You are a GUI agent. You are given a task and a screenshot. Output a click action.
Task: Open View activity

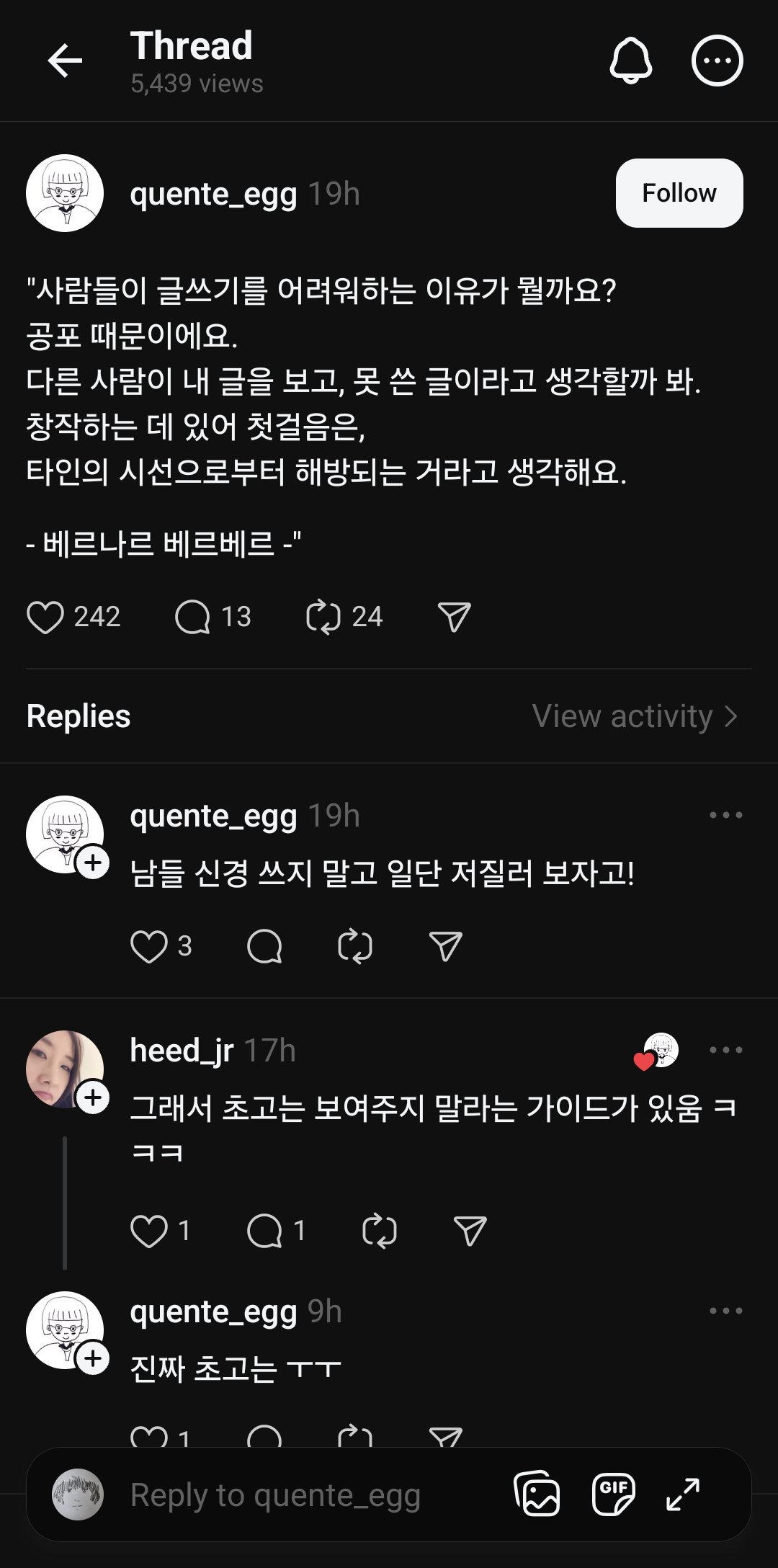[x=635, y=716]
